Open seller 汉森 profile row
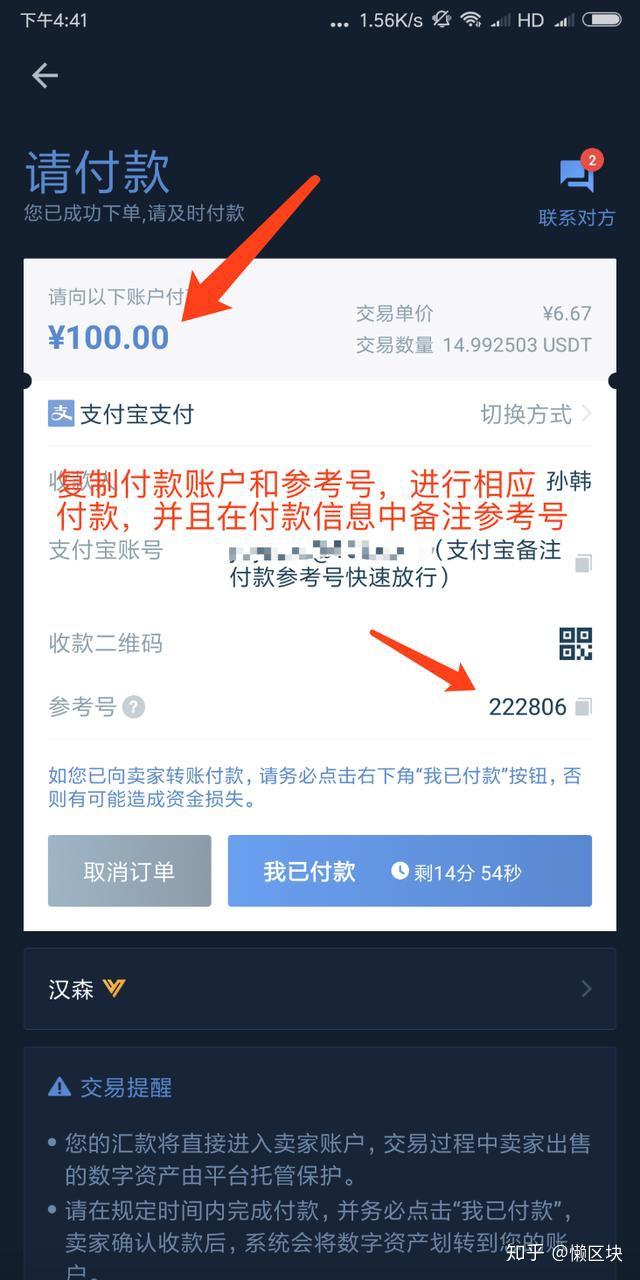The height and width of the screenshot is (1280, 640). (320, 989)
